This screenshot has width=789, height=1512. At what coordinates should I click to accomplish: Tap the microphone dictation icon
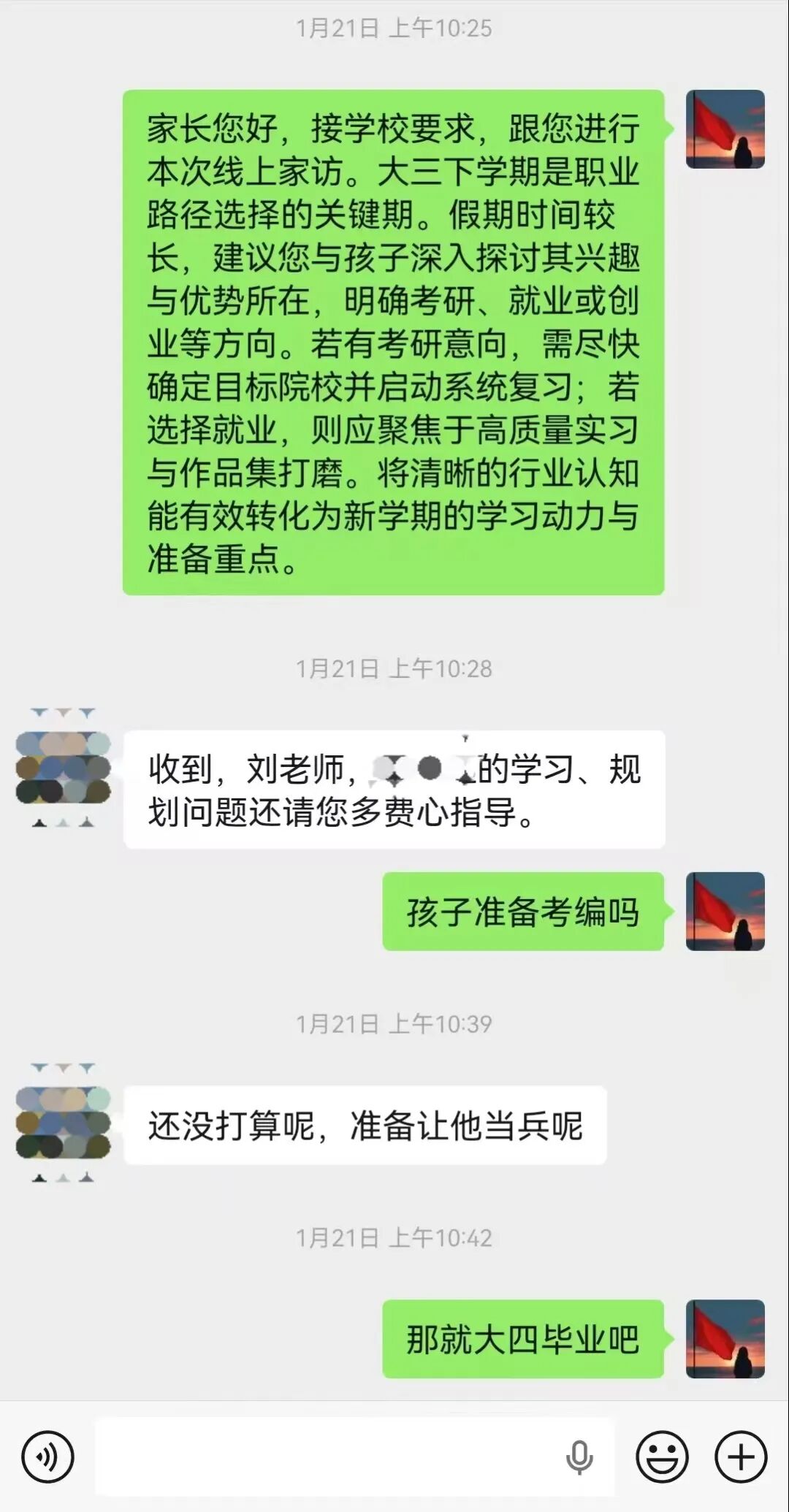point(579,1456)
